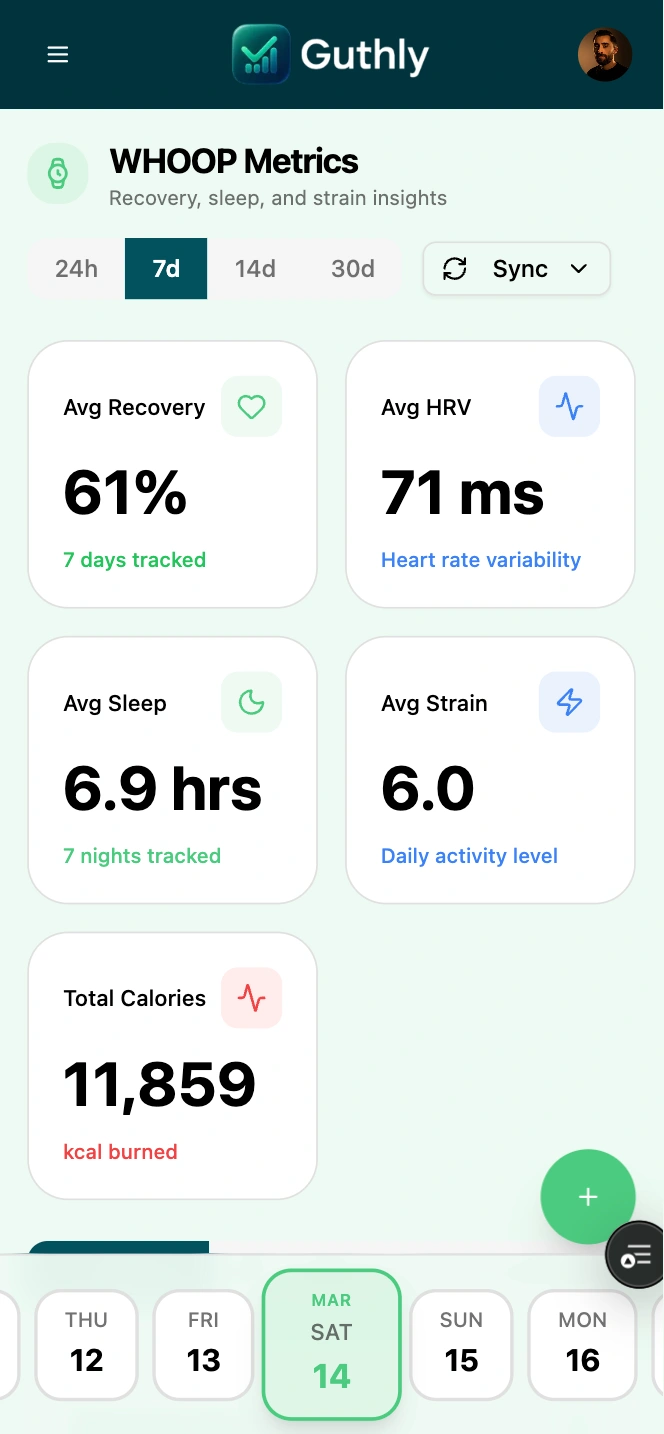Select the 7d time range
Screen dimensions: 664x1434
[166, 269]
